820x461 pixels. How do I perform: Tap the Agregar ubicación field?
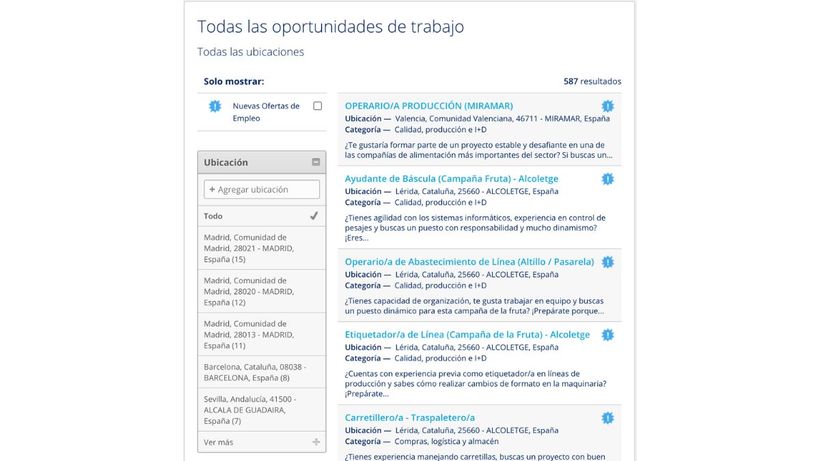[x=262, y=189]
